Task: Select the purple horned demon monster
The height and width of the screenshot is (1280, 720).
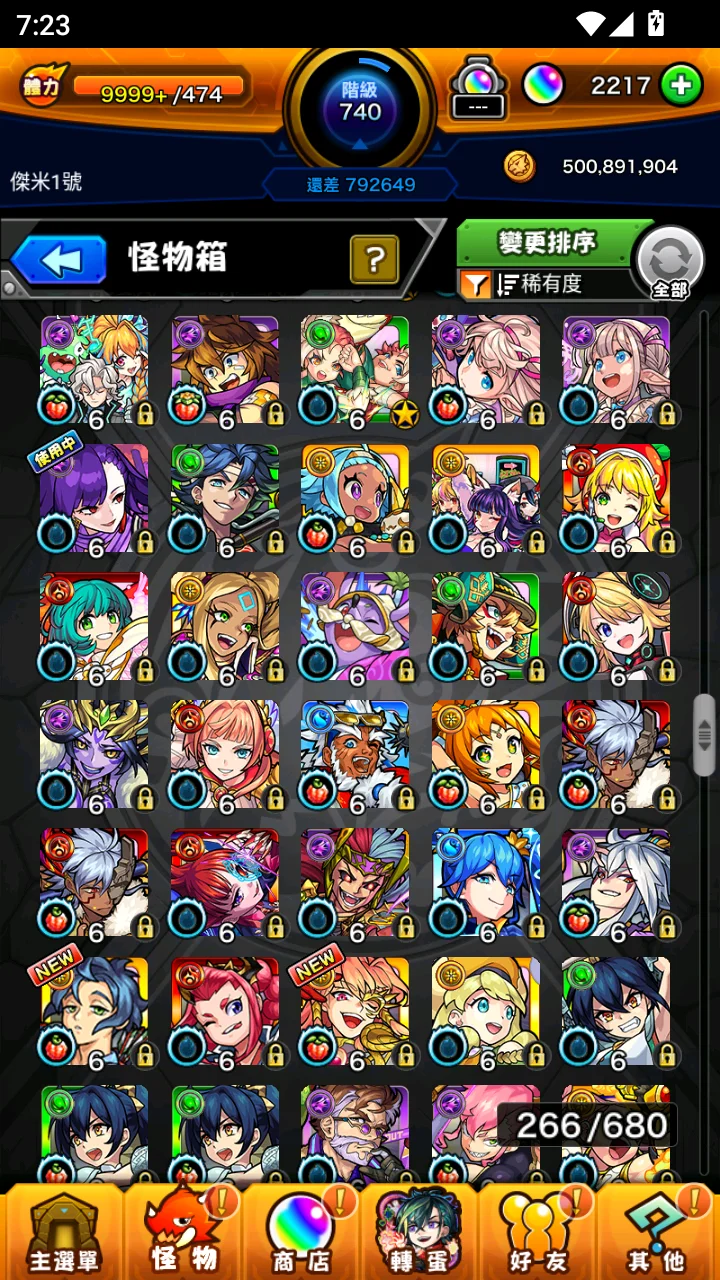Action: click(x=95, y=754)
